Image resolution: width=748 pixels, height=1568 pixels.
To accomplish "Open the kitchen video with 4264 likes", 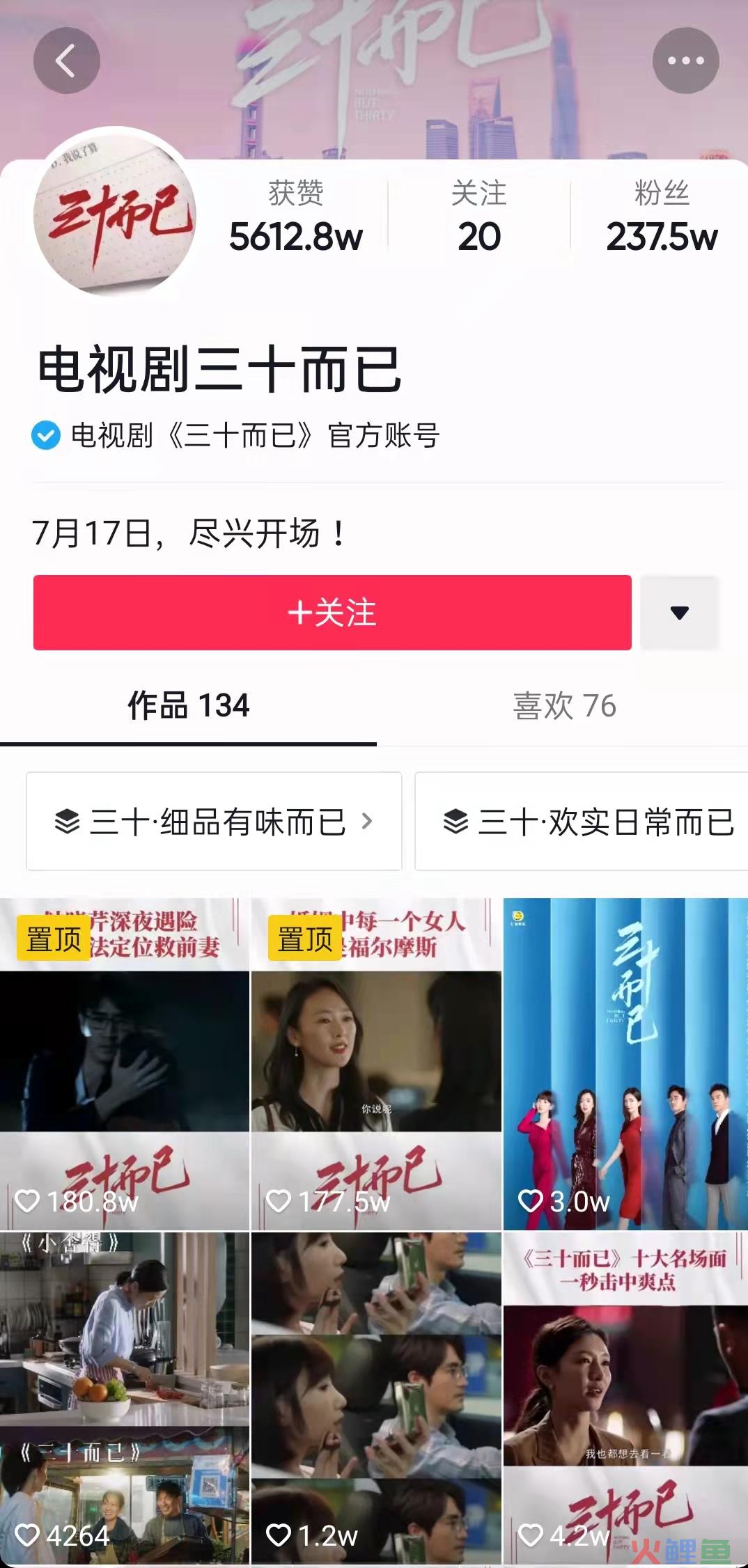I will pyautogui.click(x=125, y=1400).
